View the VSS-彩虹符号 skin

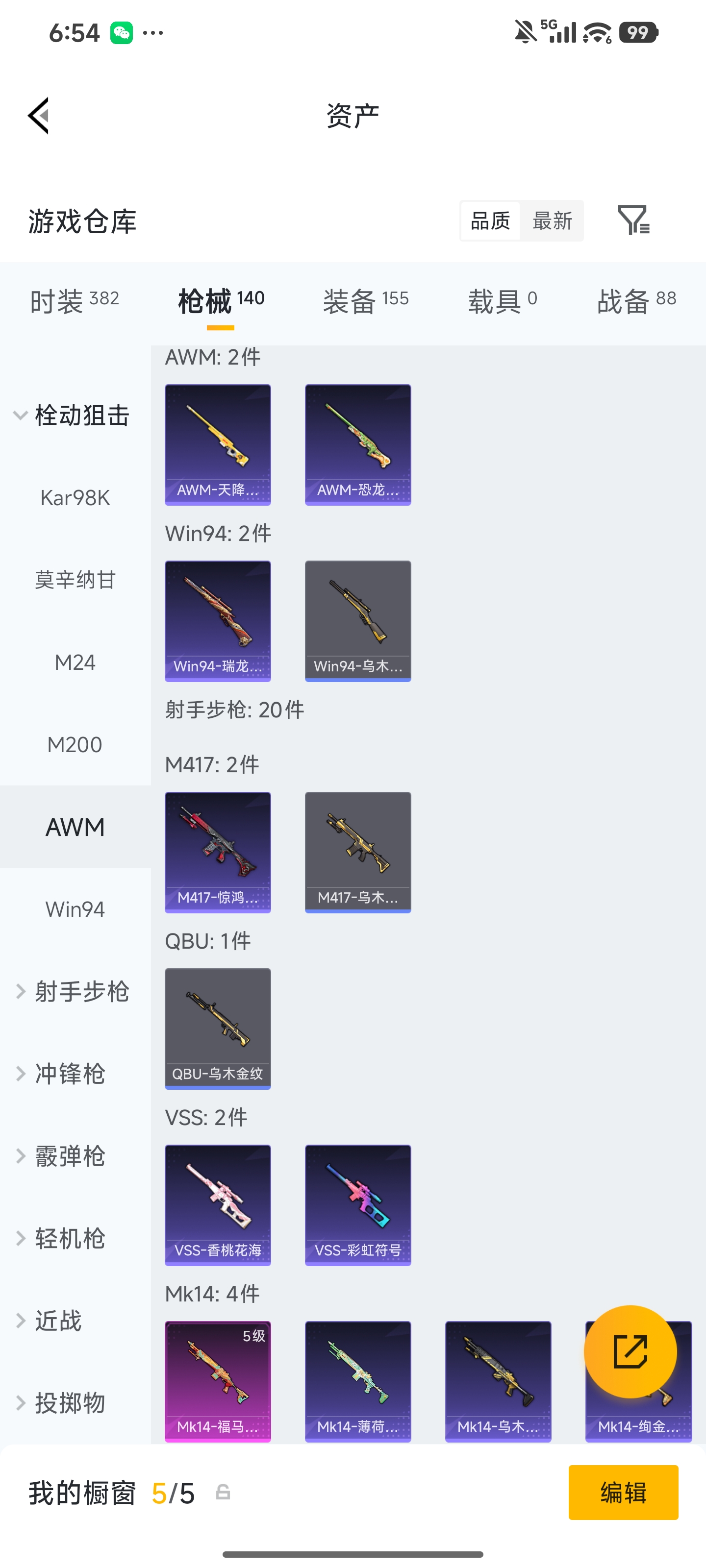coord(358,1205)
